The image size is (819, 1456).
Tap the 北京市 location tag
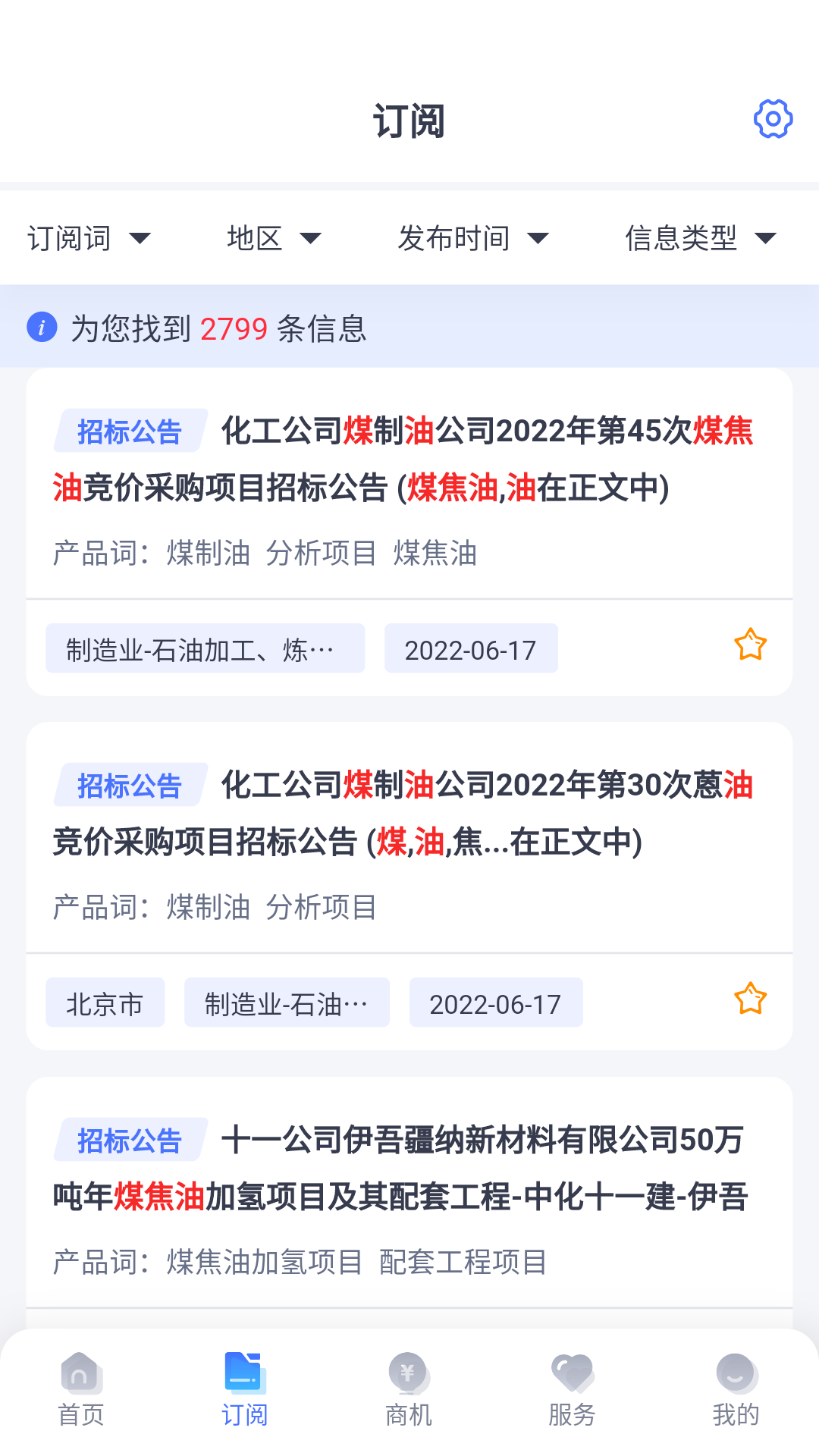(x=105, y=1003)
